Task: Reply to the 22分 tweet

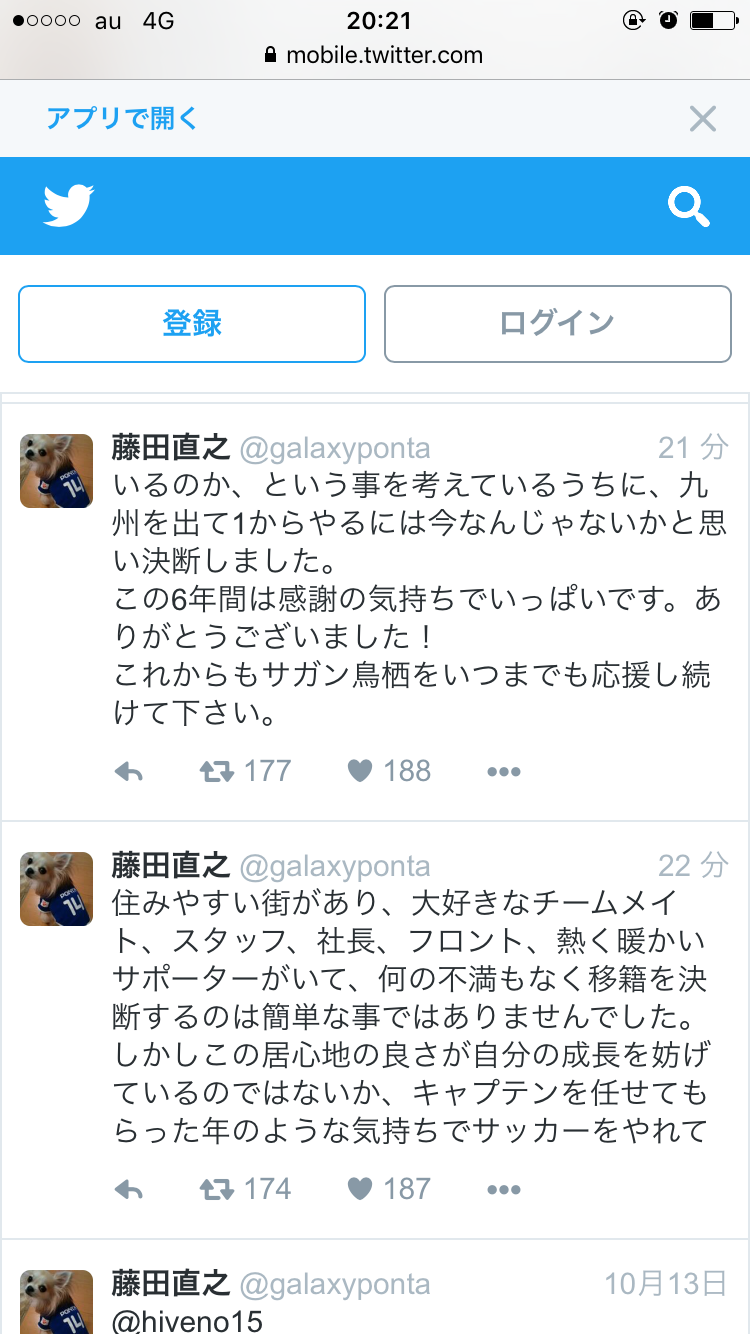Action: pos(129,1189)
